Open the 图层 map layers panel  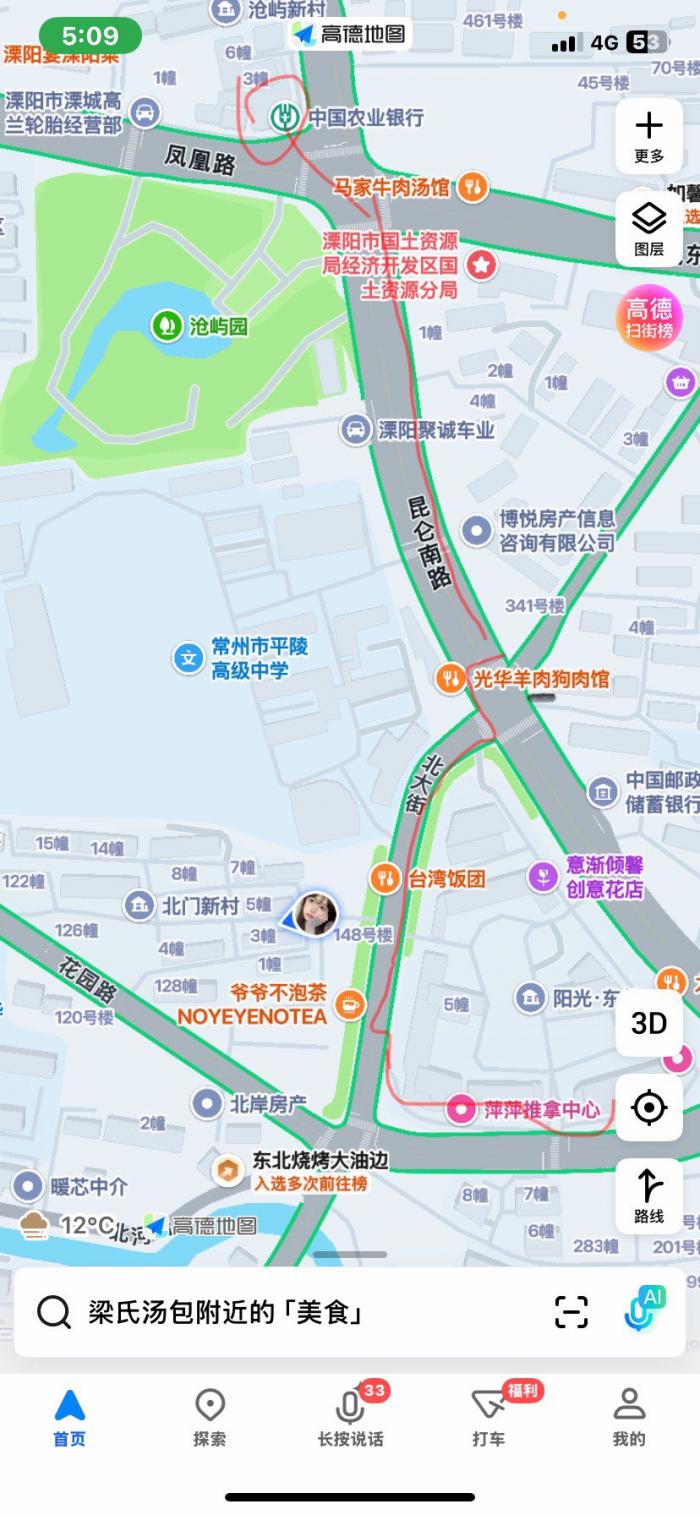point(649,229)
